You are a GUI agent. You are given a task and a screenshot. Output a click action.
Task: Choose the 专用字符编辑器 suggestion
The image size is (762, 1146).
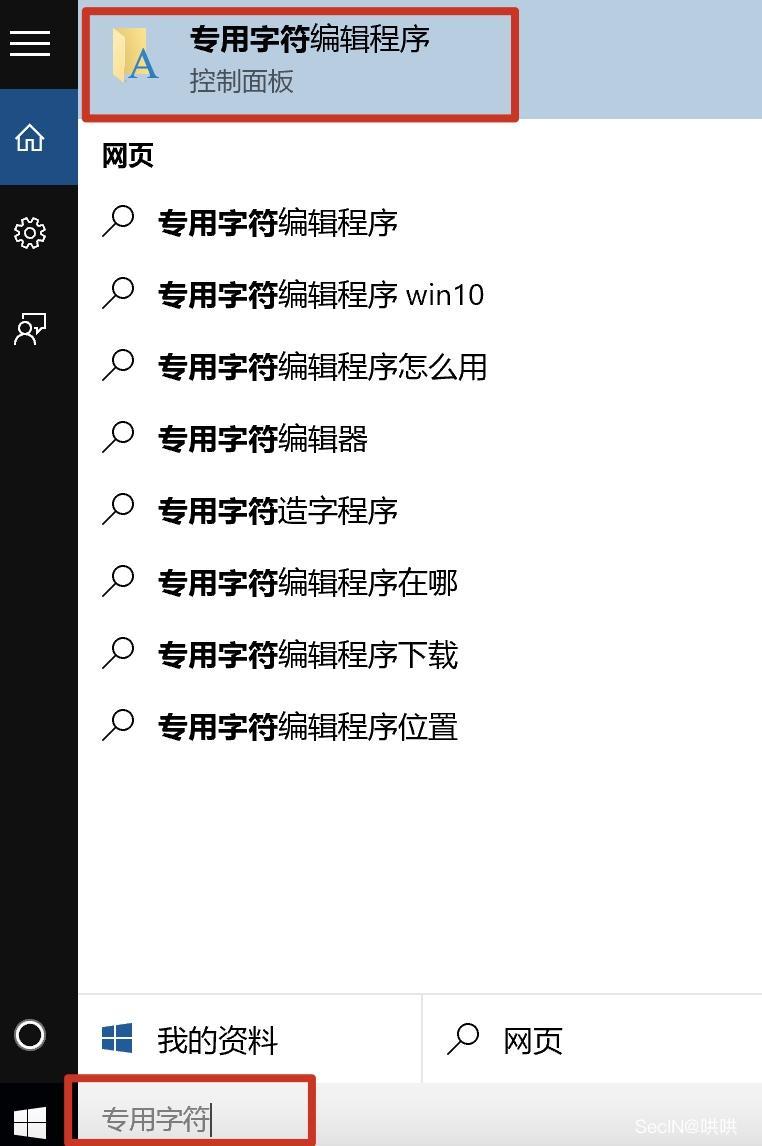point(263,439)
